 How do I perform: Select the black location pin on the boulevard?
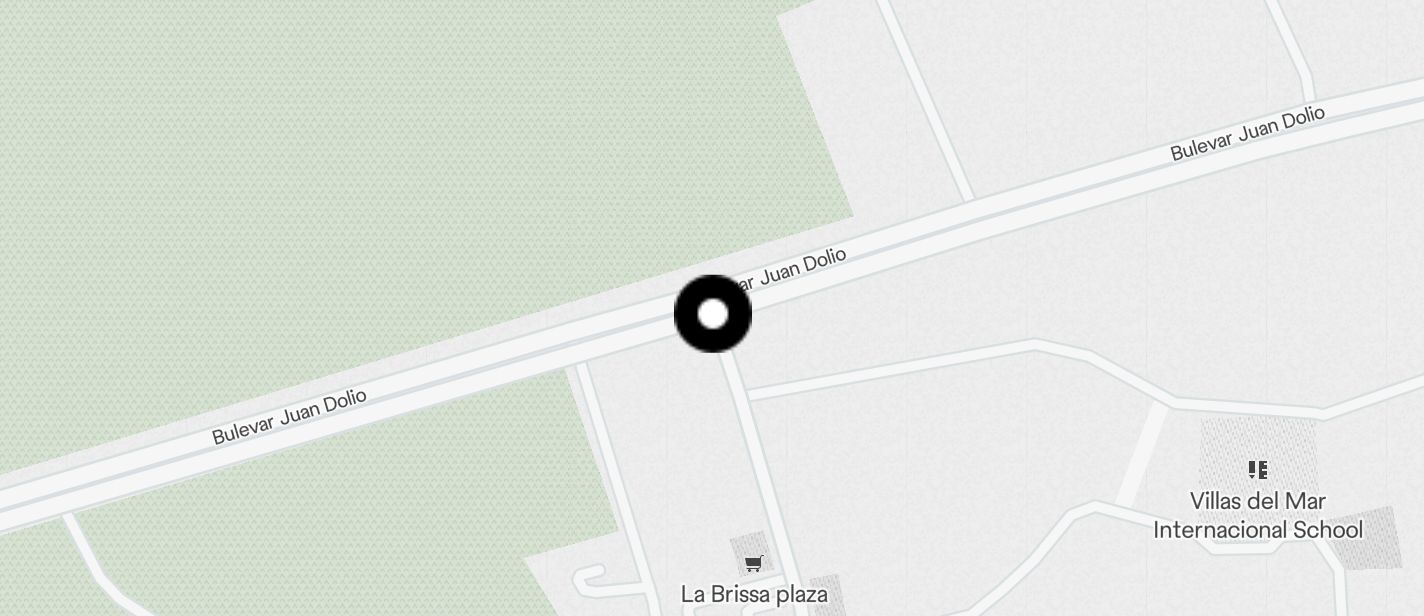coord(713,314)
